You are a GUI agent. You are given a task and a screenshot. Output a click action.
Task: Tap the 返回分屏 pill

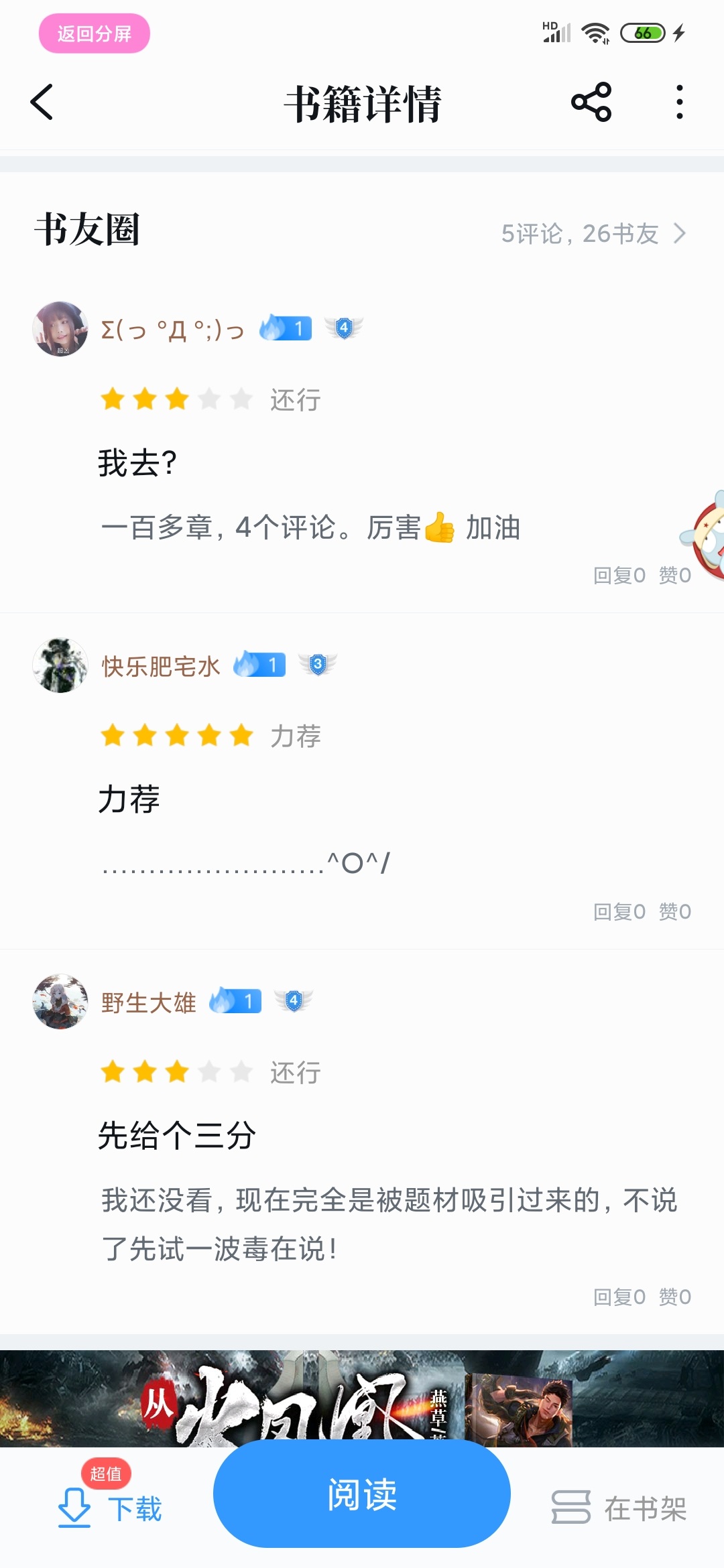pyautogui.click(x=94, y=34)
